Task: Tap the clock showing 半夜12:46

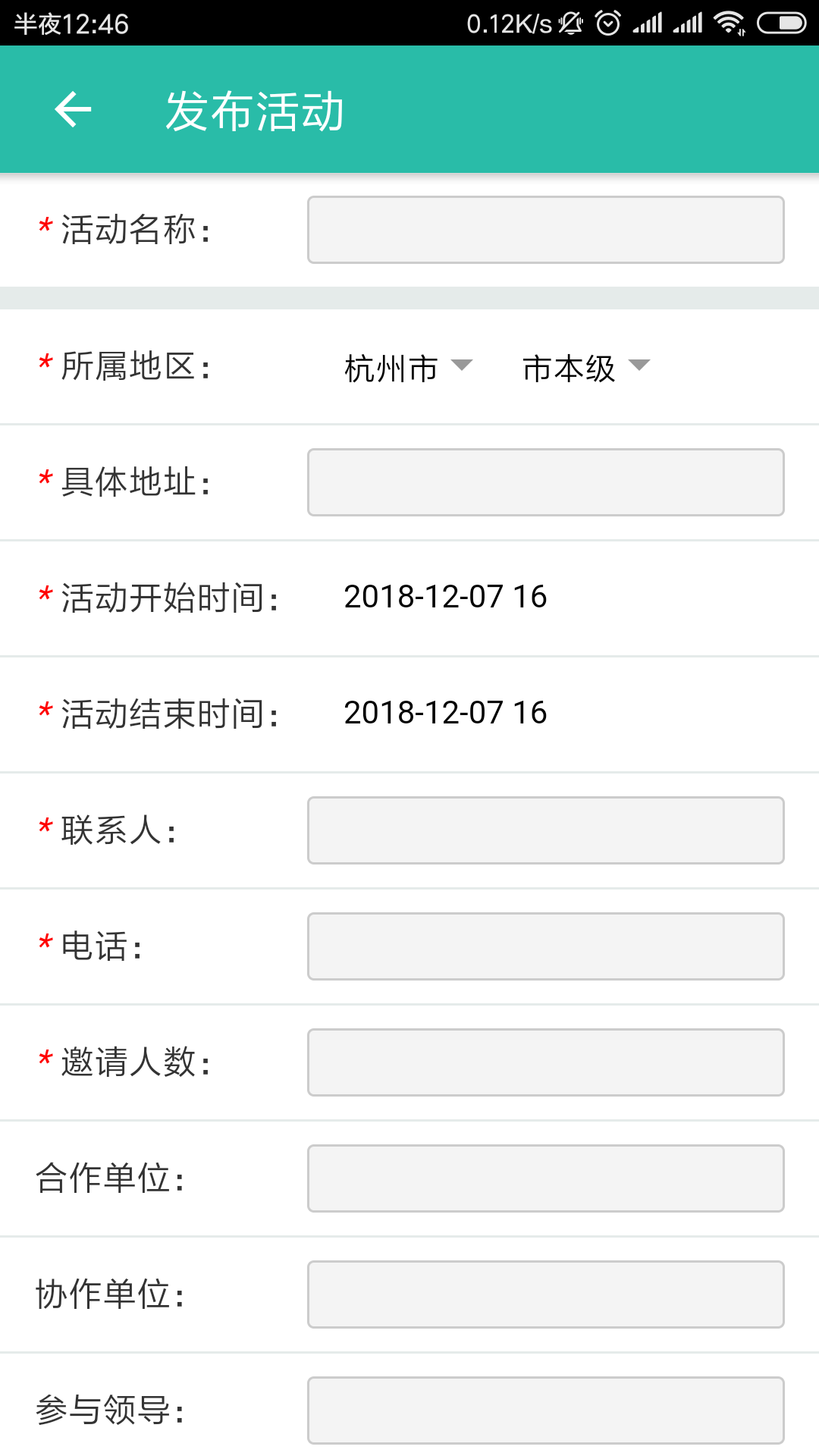Action: (68, 23)
